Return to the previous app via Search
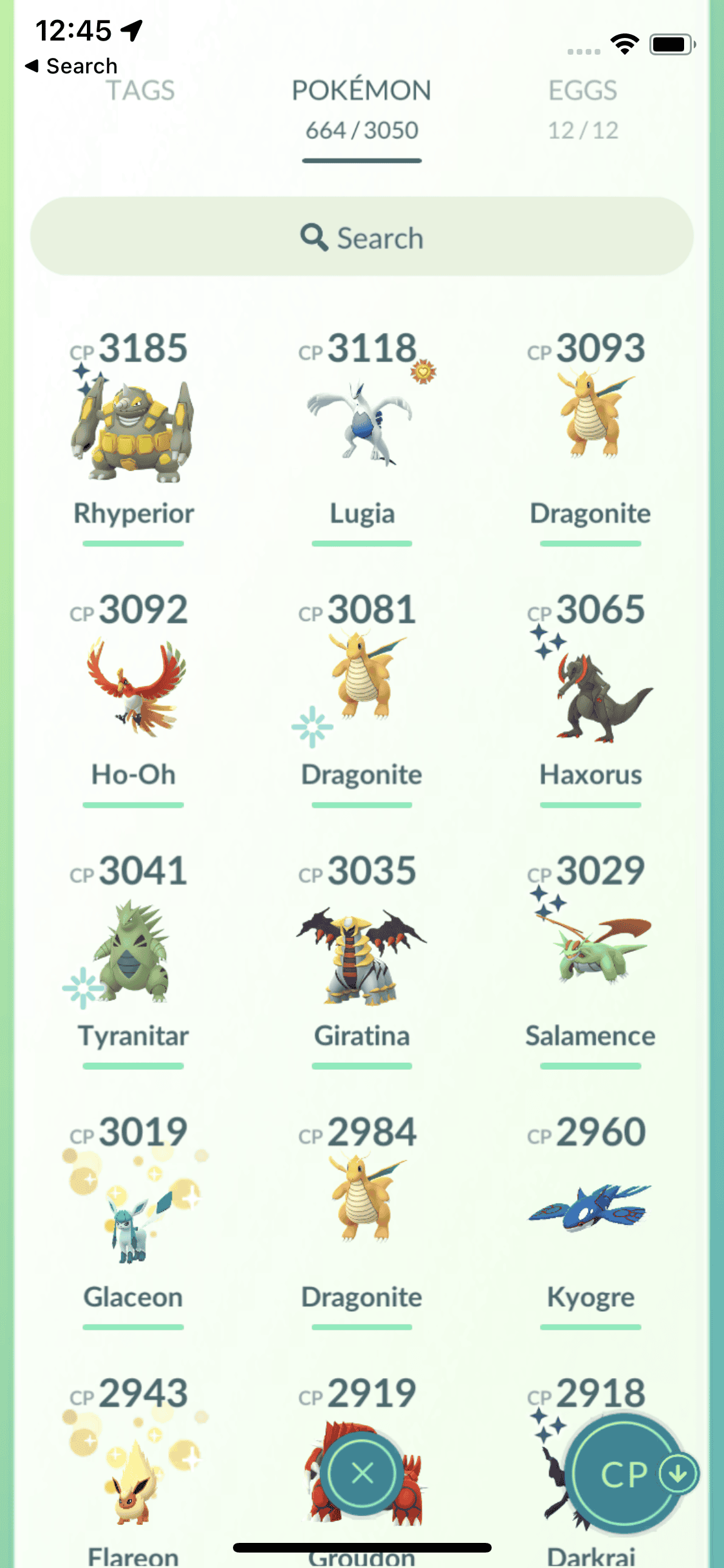This screenshot has height=1568, width=724. [71, 66]
